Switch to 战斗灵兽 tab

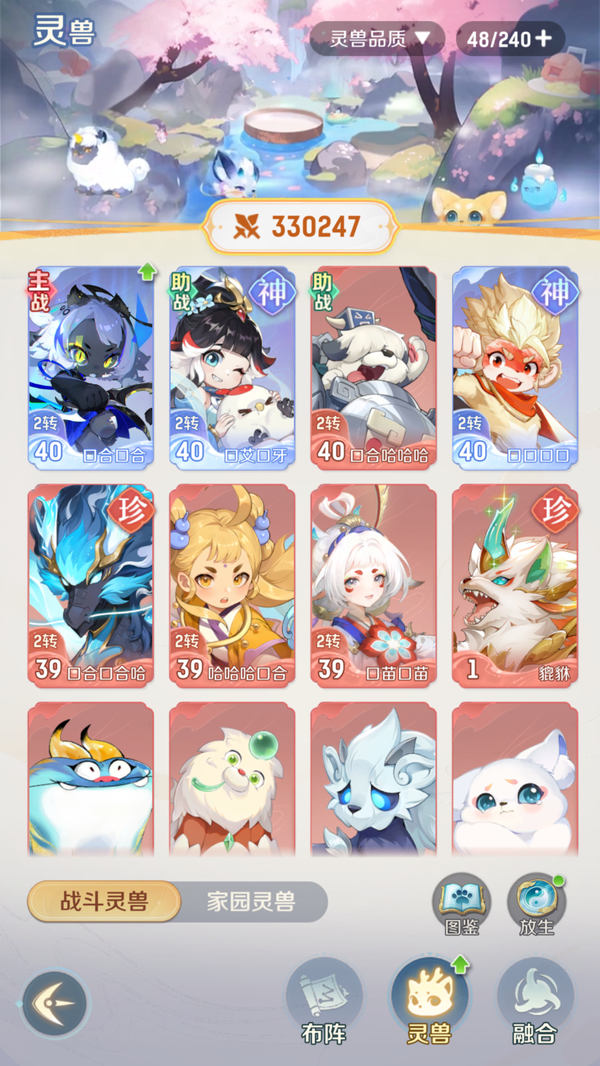click(104, 902)
